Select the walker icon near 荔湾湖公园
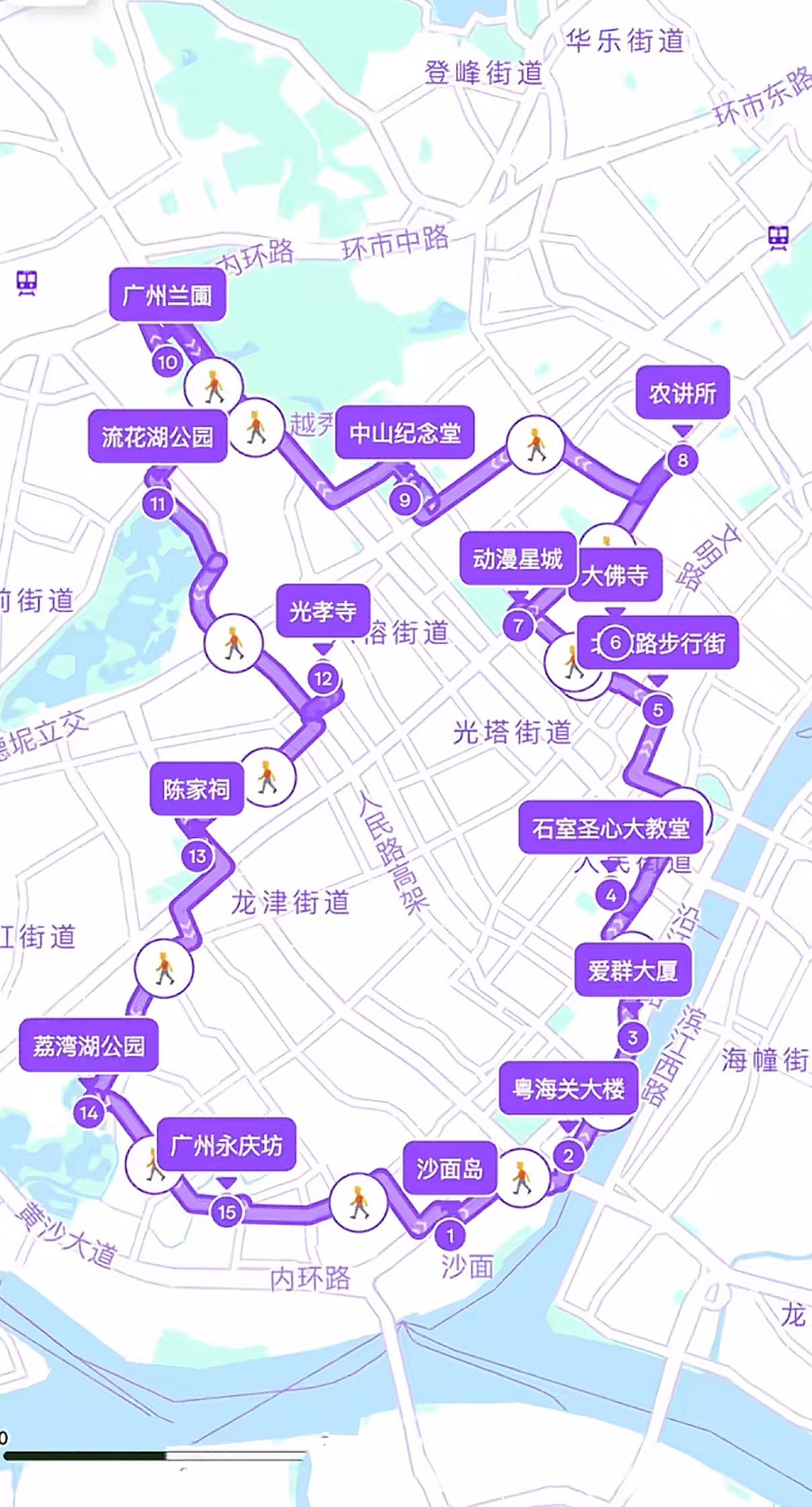812x1507 pixels. pos(165,969)
